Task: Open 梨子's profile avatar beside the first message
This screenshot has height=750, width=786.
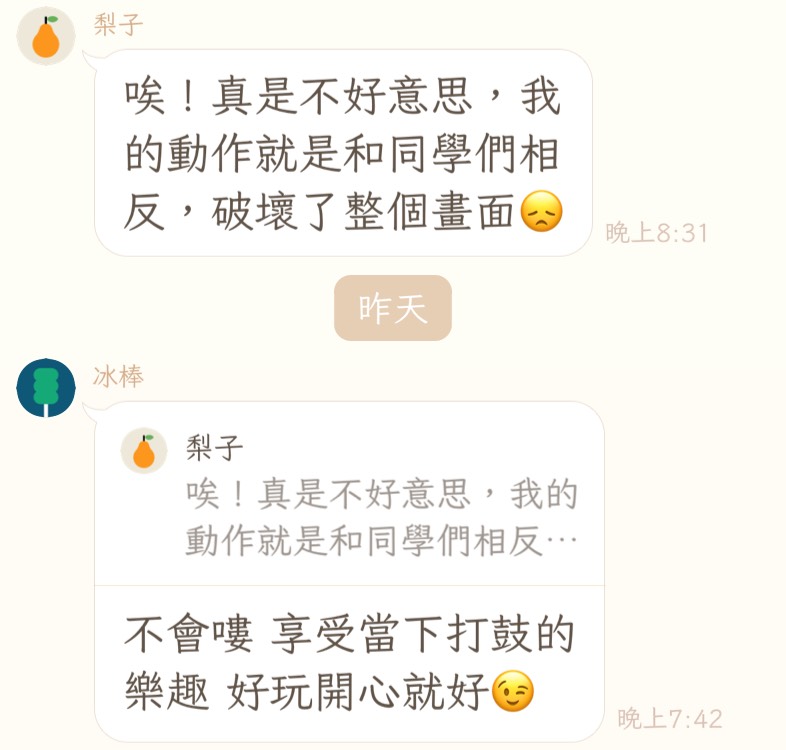Action: [46, 37]
